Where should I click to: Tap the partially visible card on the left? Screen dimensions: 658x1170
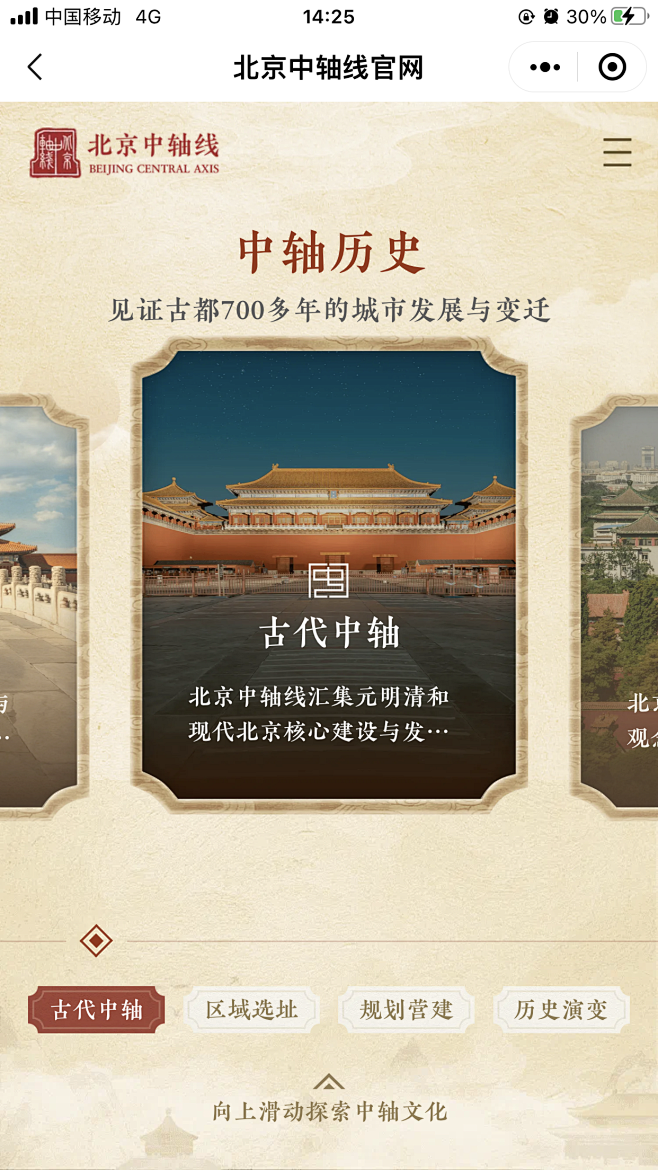43,606
